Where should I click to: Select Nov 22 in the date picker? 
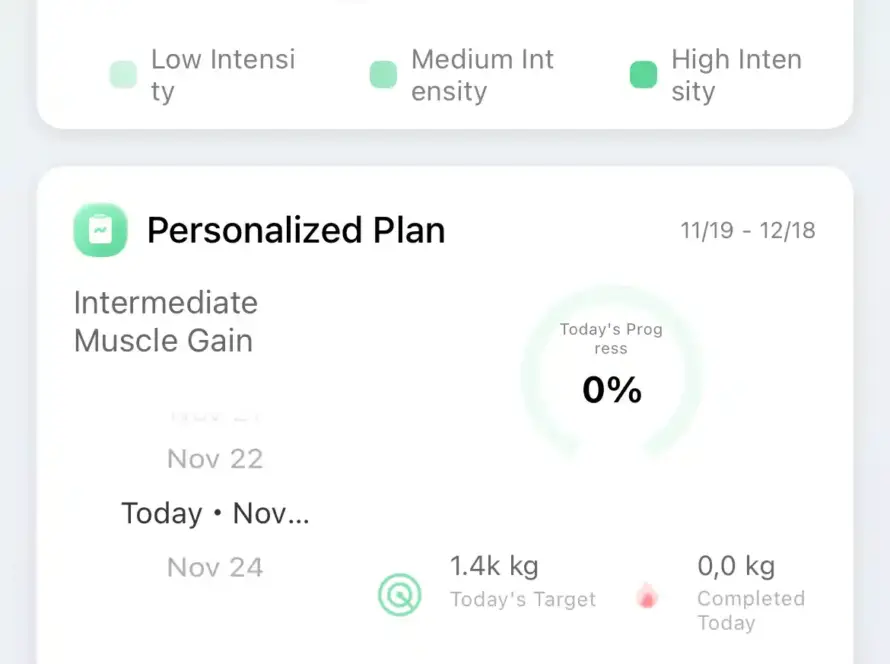[x=215, y=459]
